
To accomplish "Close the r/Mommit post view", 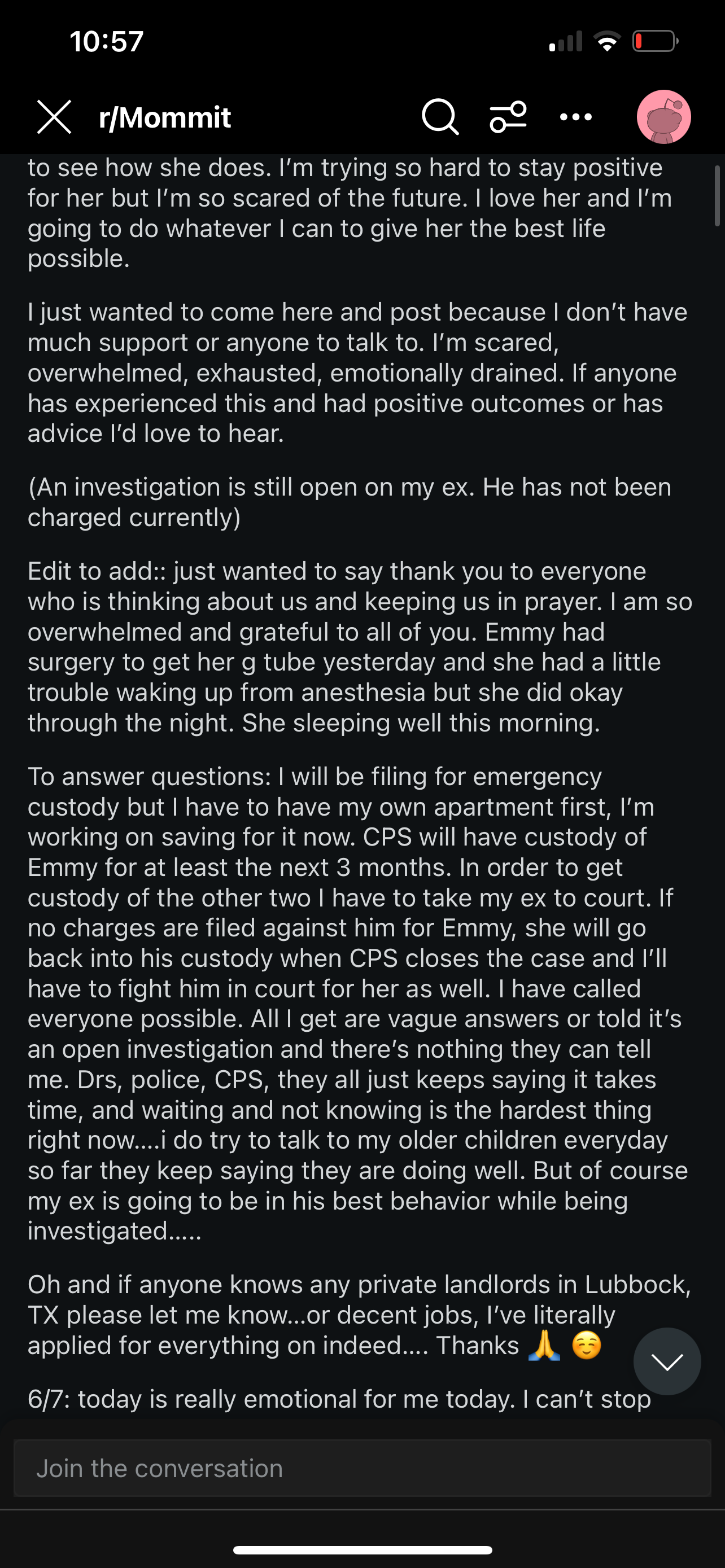I will click(x=54, y=117).
